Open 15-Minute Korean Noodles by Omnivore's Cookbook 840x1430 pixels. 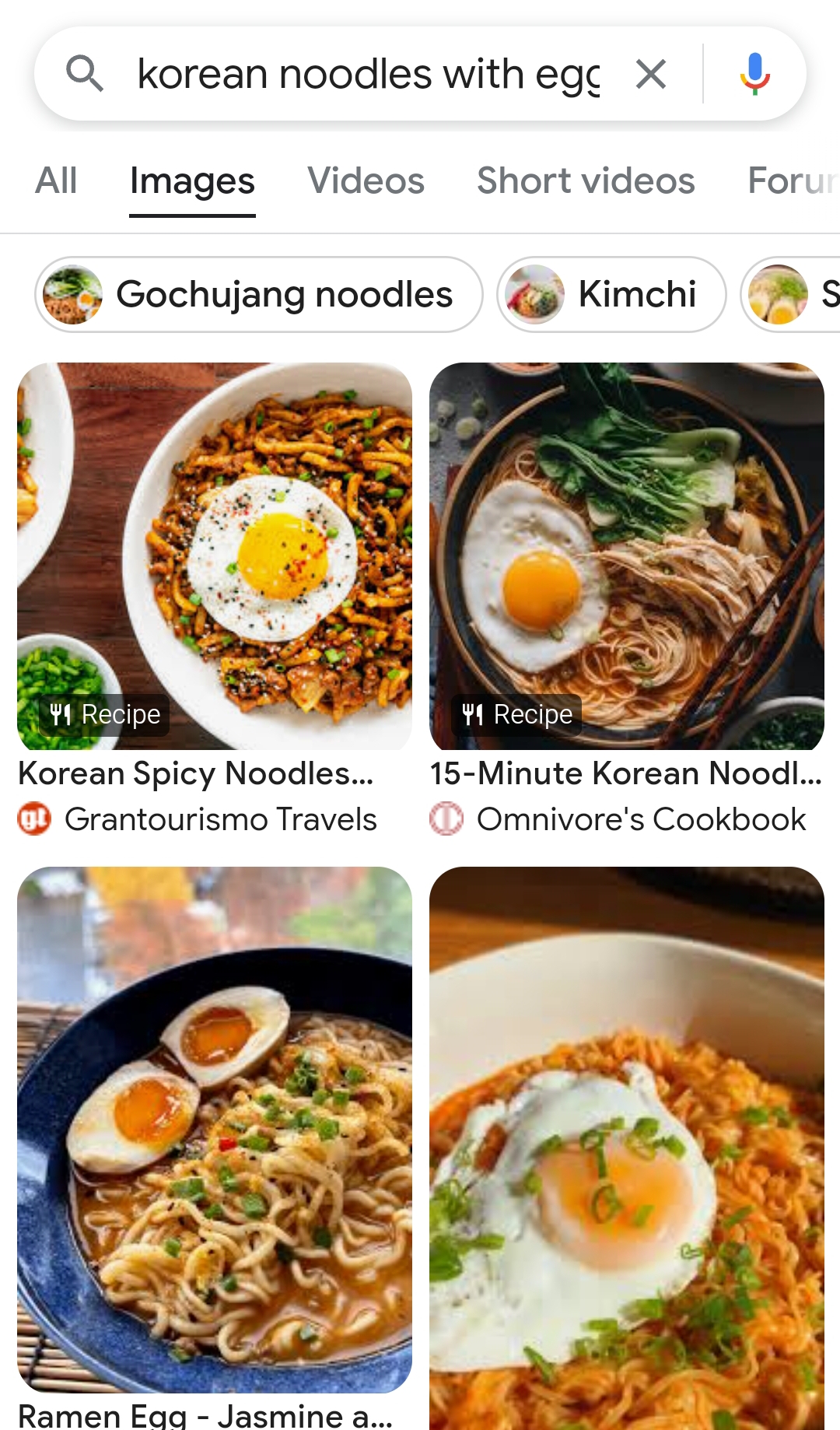coord(627,556)
